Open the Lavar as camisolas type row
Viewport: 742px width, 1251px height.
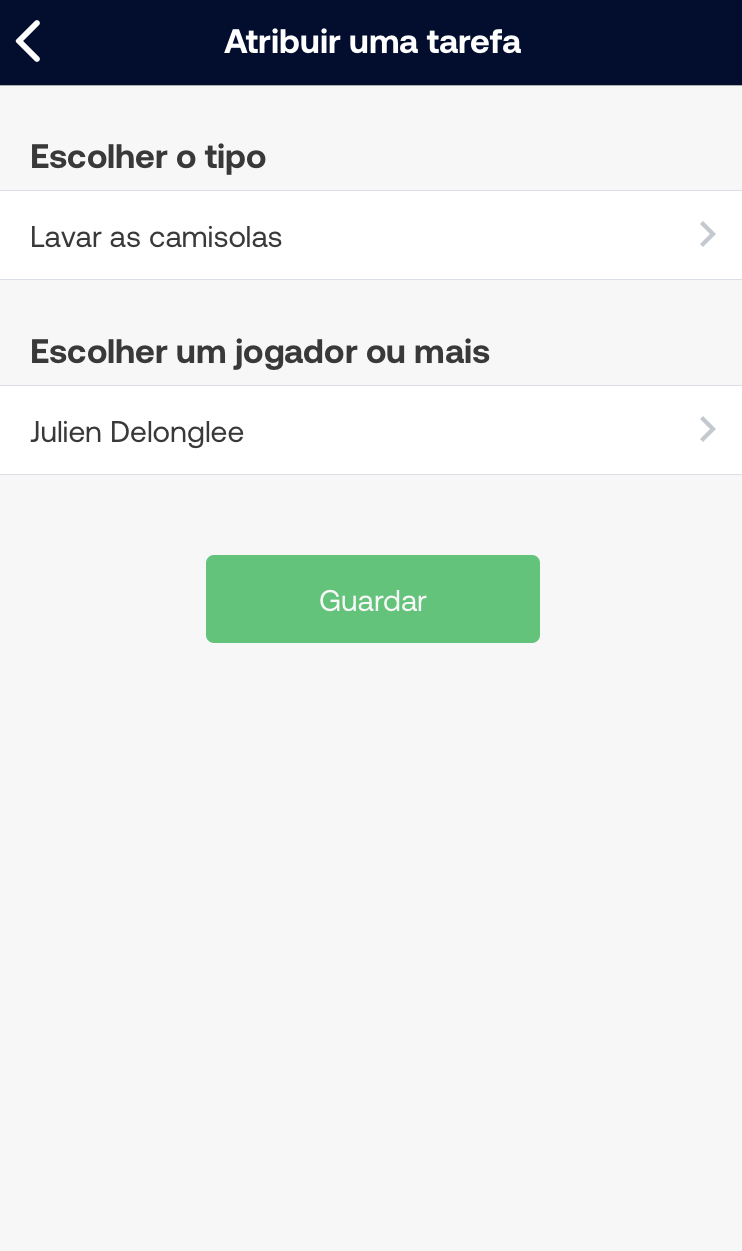[x=371, y=236]
